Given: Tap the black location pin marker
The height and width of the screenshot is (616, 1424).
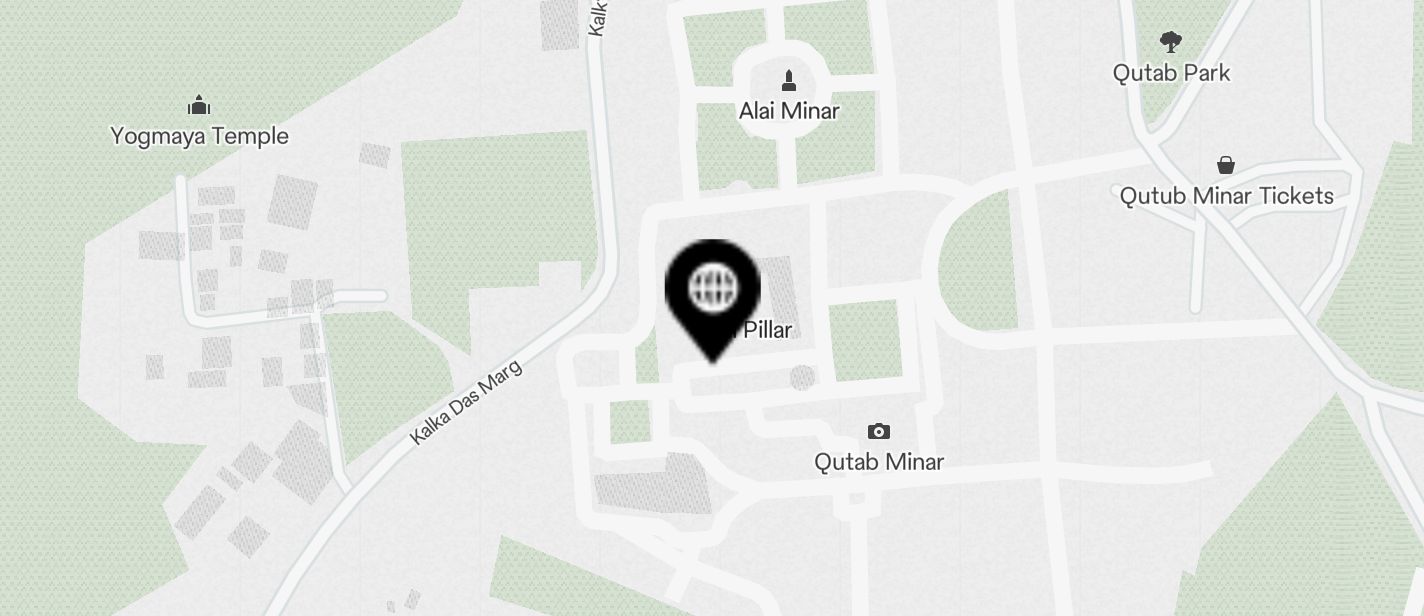Looking at the screenshot, I should 712,291.
